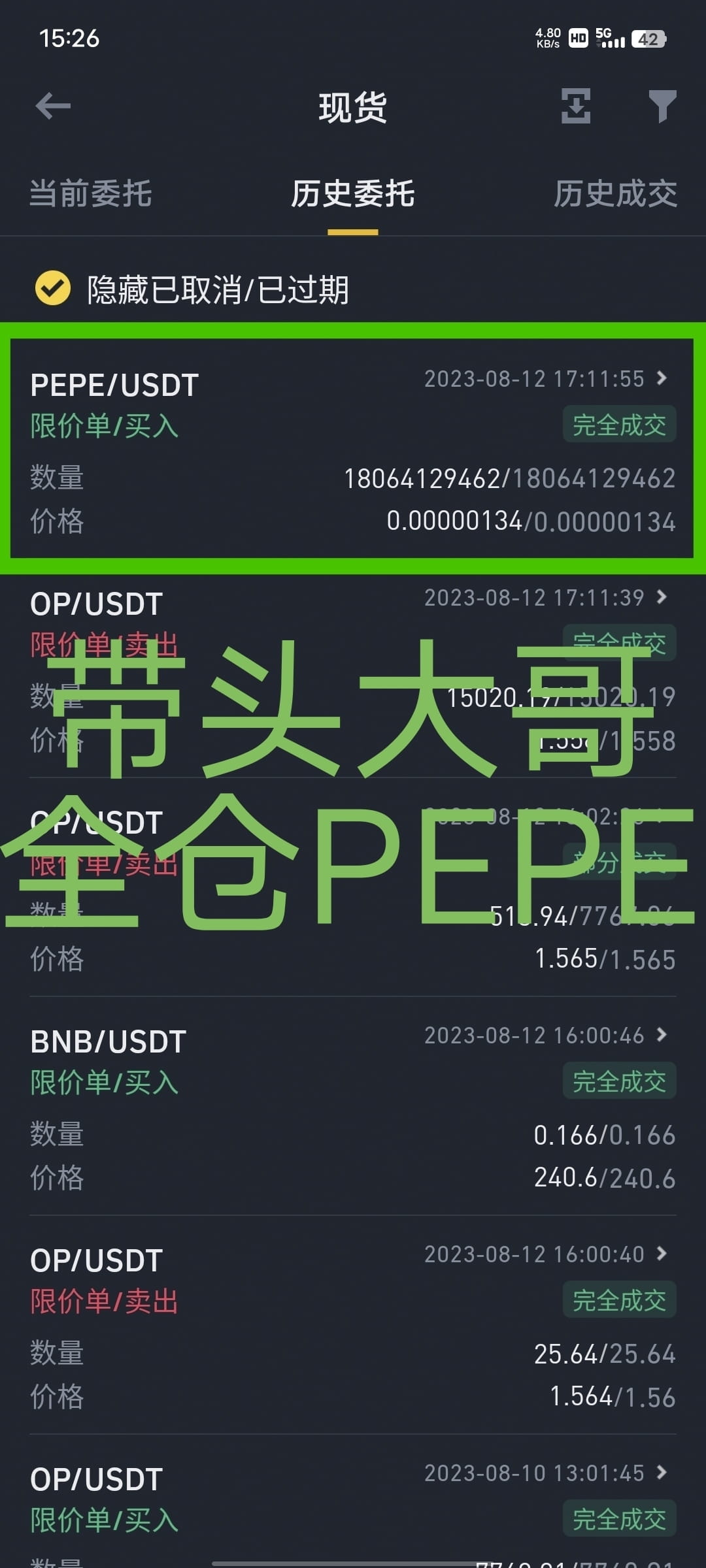Click the 完全成交 badge on PEPE order

(x=618, y=425)
